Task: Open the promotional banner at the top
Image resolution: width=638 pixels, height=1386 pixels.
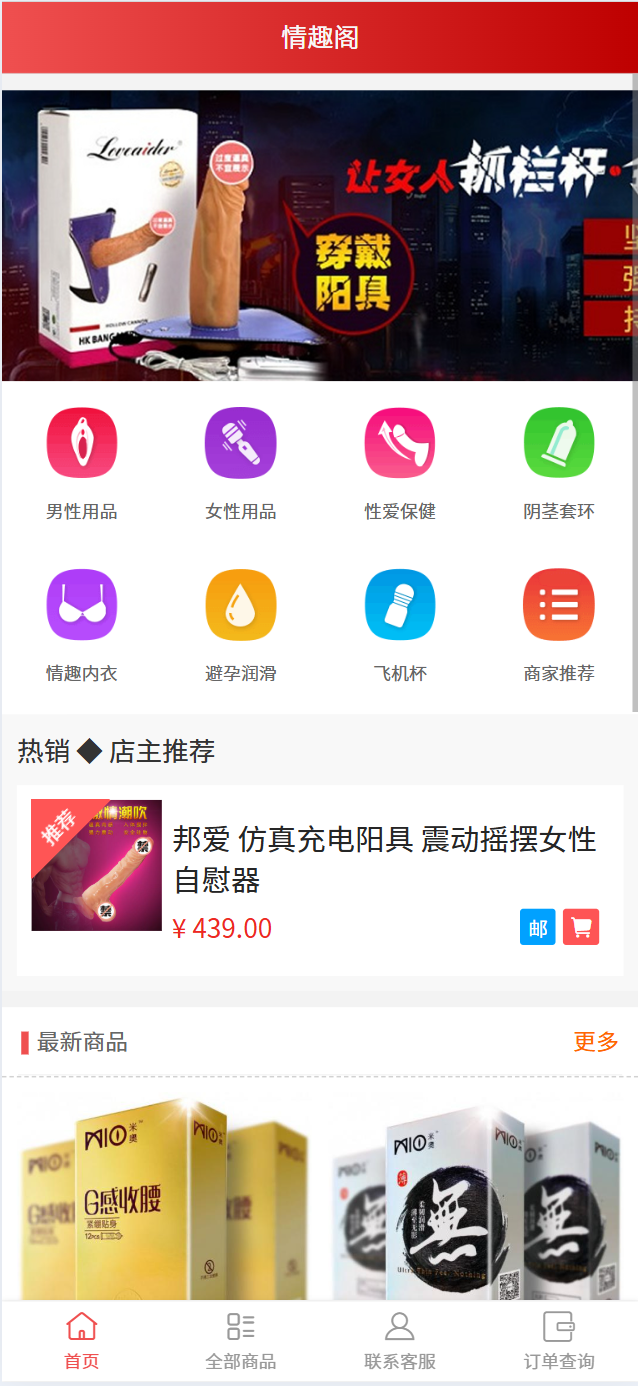Action: [x=319, y=236]
